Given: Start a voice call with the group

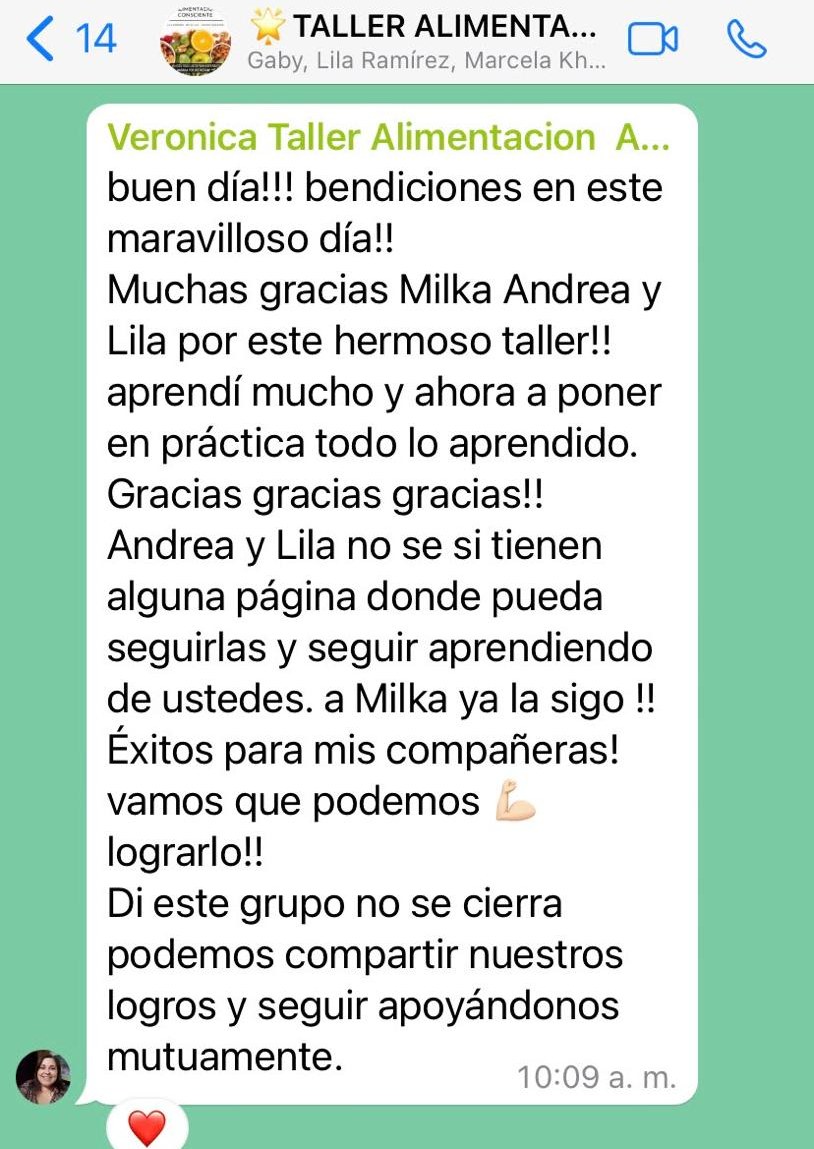Looking at the screenshot, I should [746, 39].
